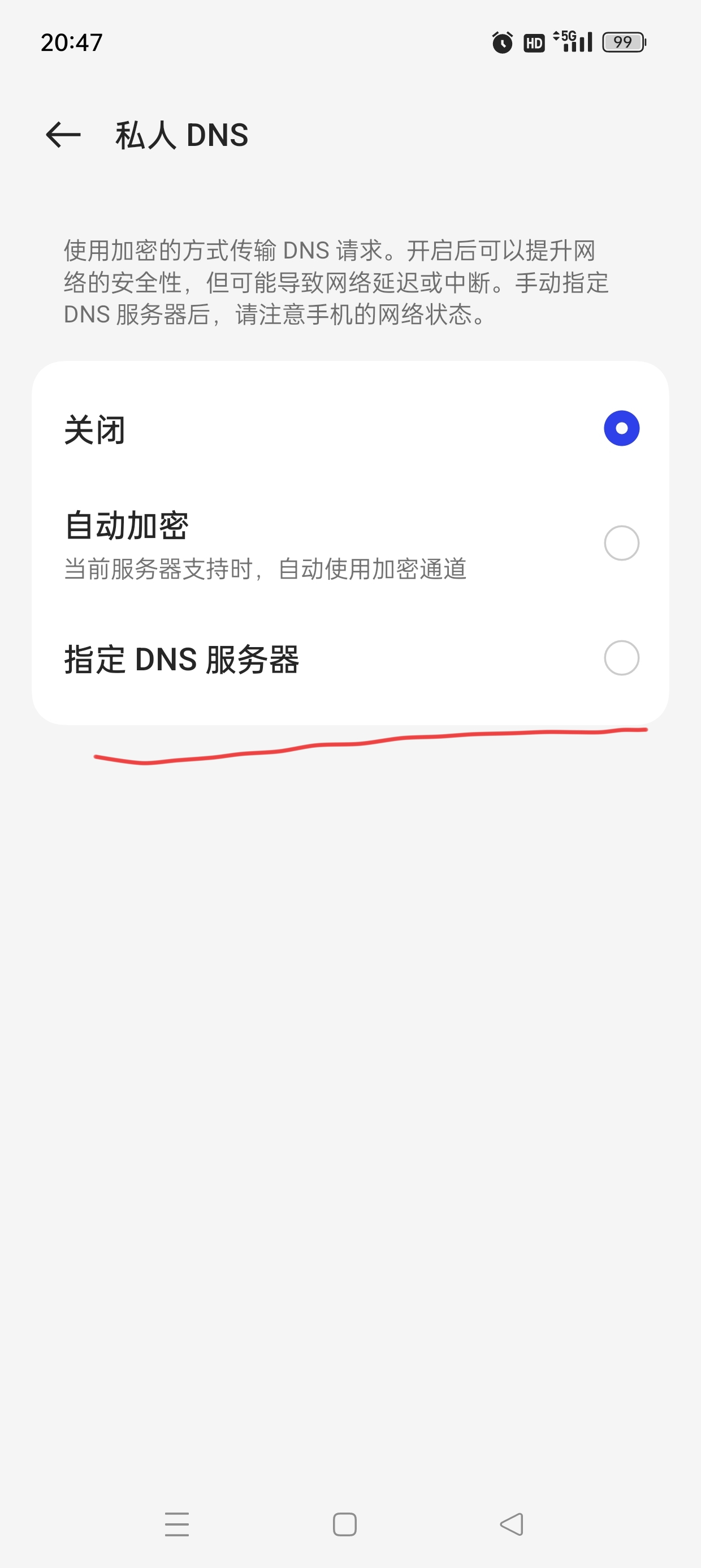Tap the selected blue radio indicator next to 关闭
This screenshot has height=1568, width=701.
click(621, 429)
